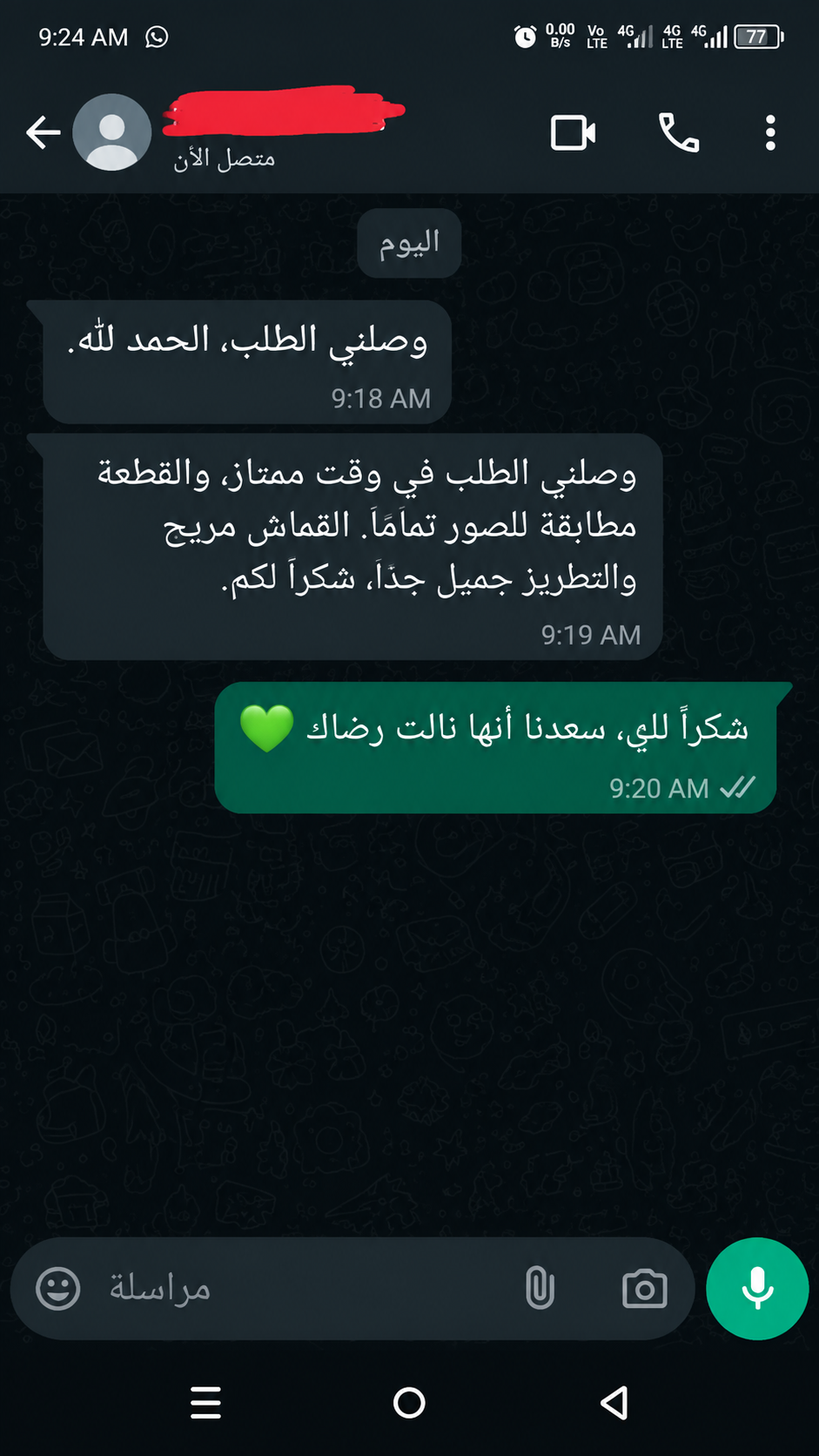The height and width of the screenshot is (1456, 819).
Task: Go back to the chats list
Action: tap(43, 133)
